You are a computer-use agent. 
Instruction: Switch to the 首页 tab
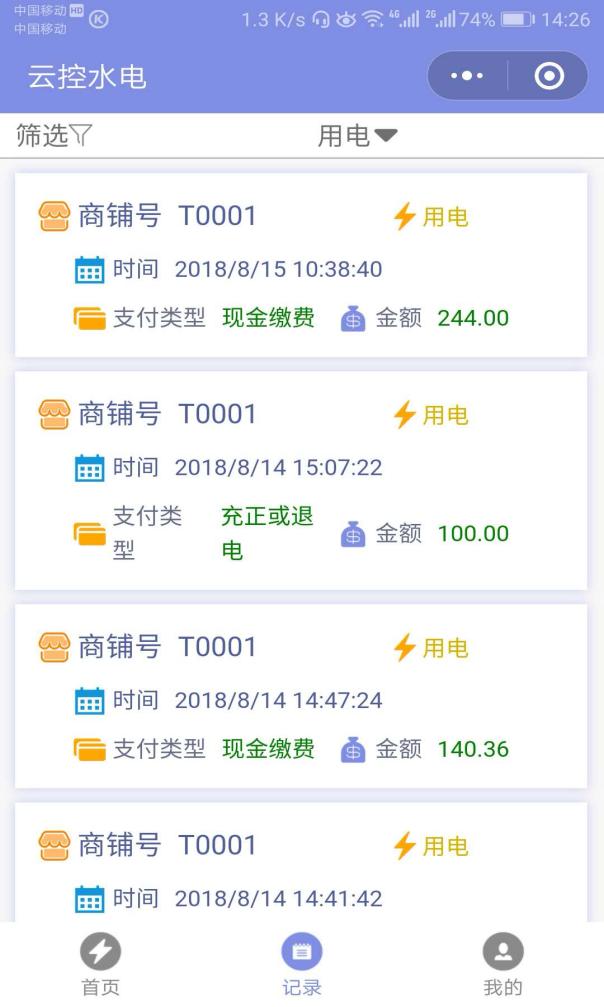coord(100,965)
